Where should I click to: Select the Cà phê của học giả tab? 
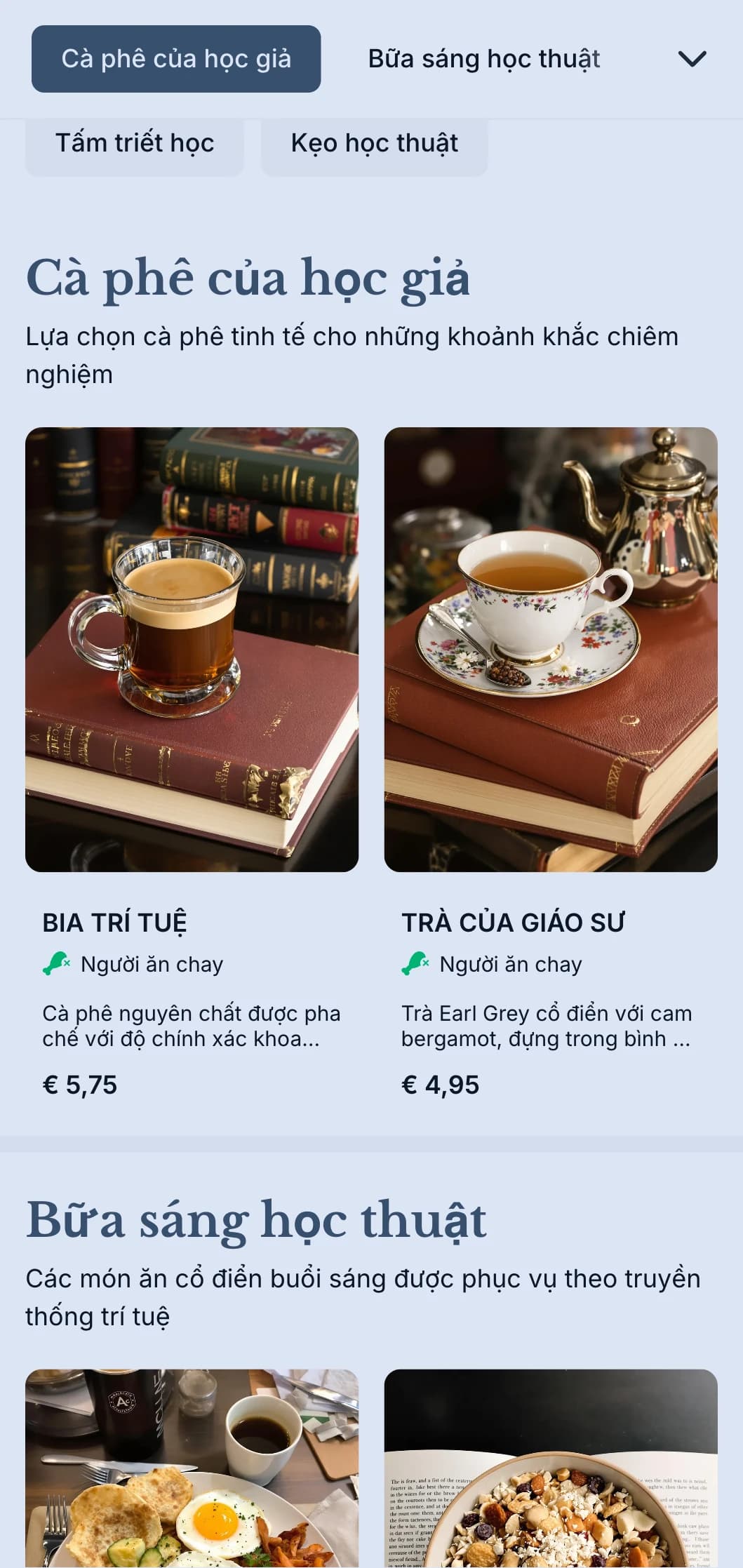coord(176,59)
